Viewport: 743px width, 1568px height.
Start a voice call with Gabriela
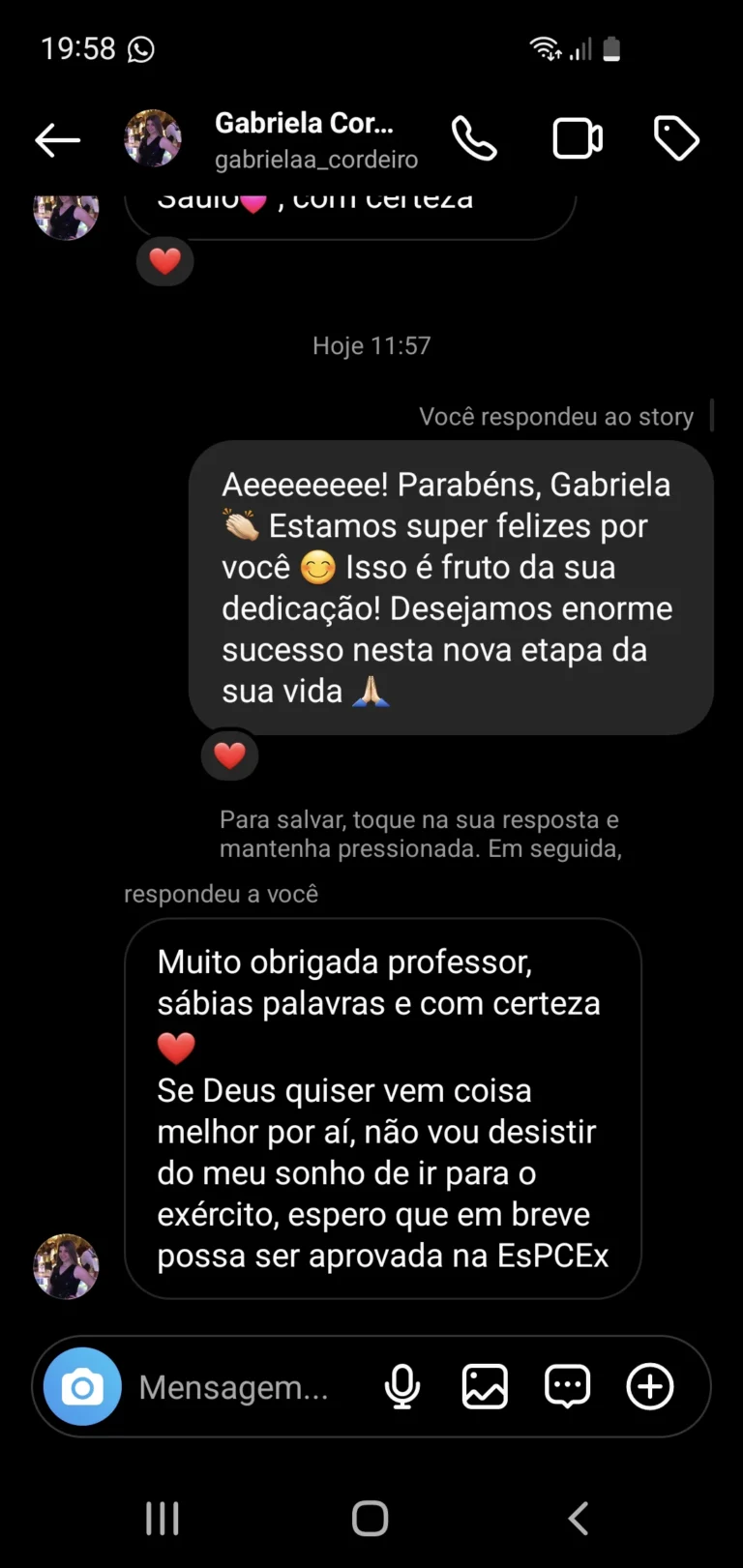point(474,138)
